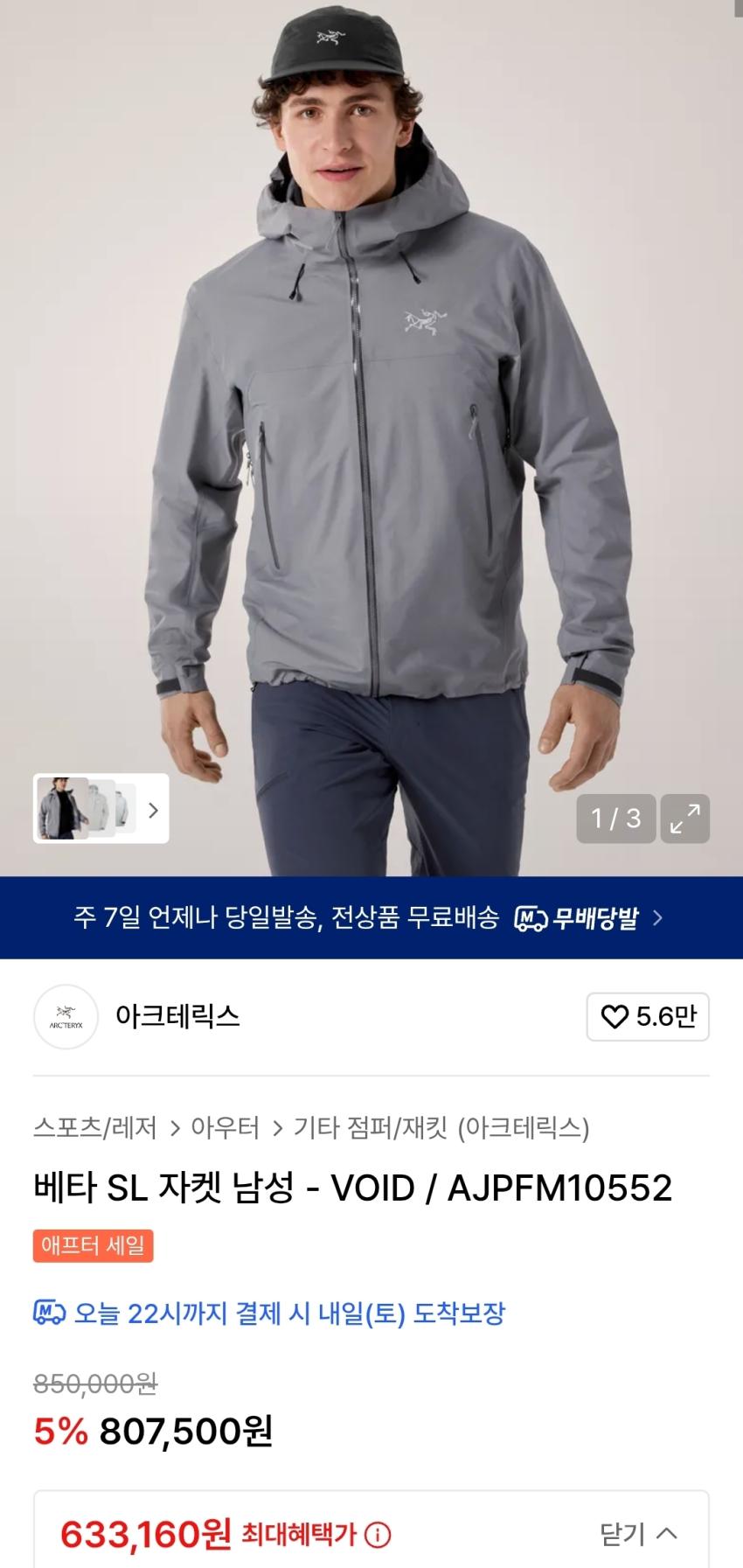Go to 아우터 category breadcrumb
743x1568 pixels.
[x=225, y=1127]
